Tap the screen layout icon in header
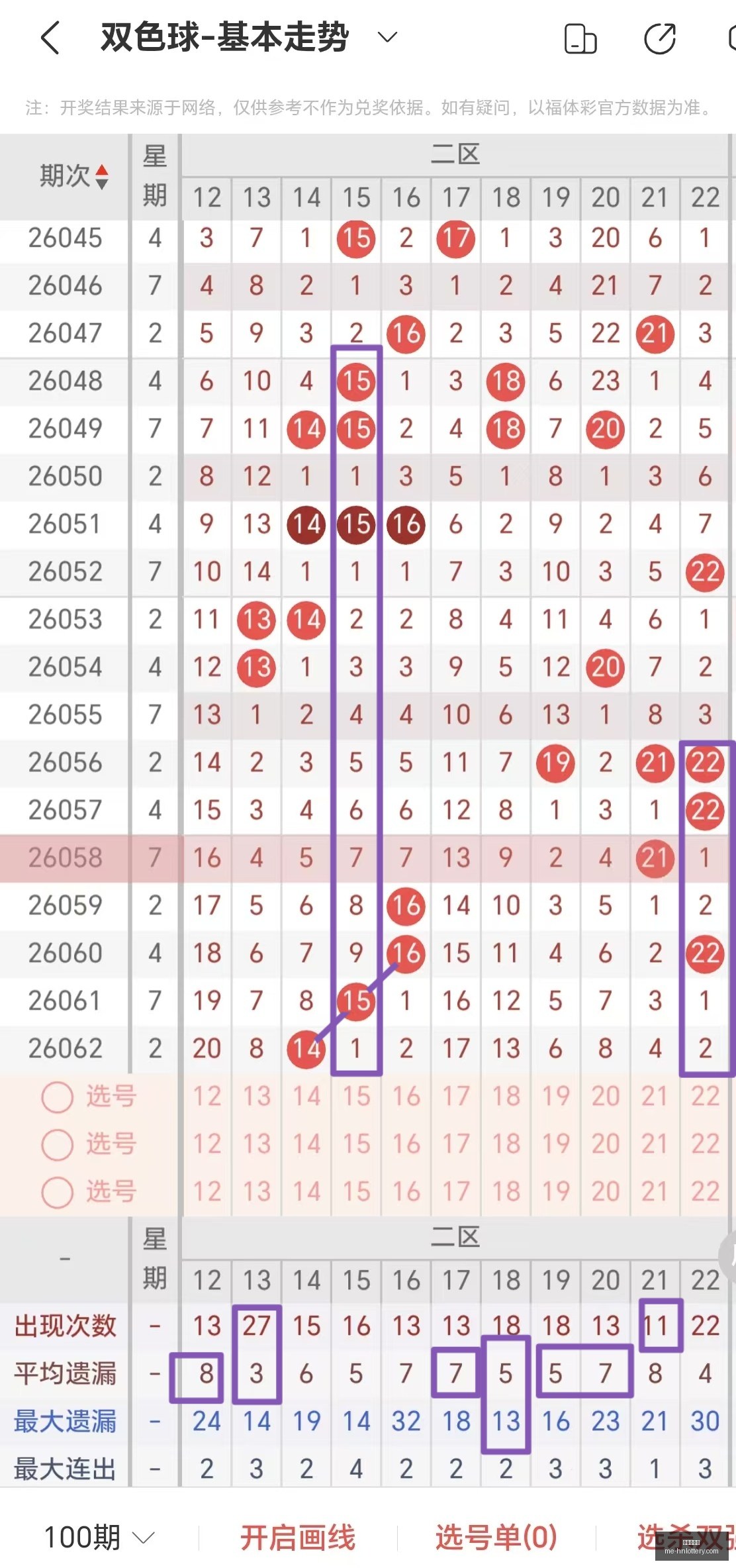Image resolution: width=736 pixels, height=1568 pixels. pyautogui.click(x=580, y=38)
